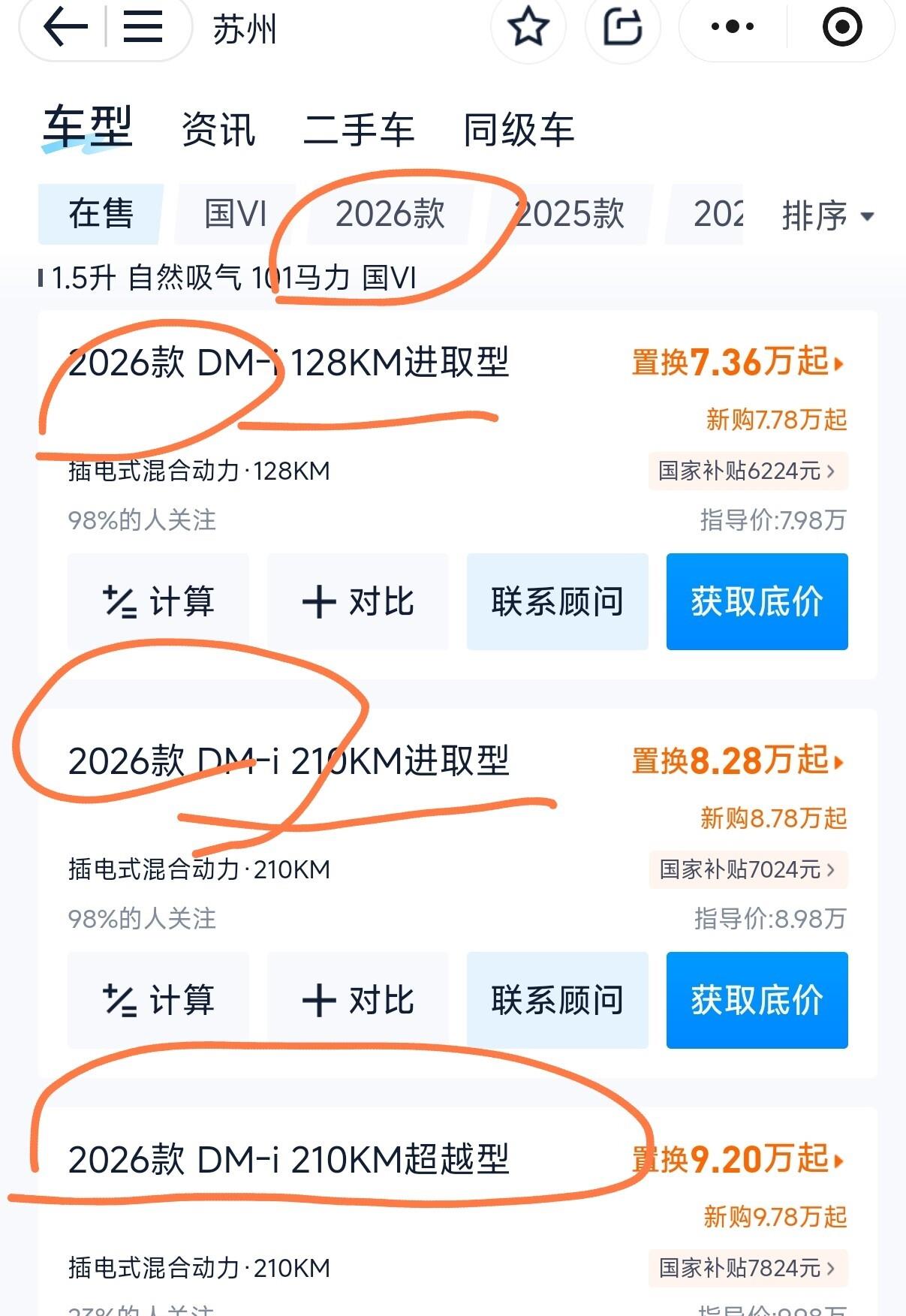Select the 国VI filter chip
Viewport: 906px width, 1316px height.
click(235, 214)
